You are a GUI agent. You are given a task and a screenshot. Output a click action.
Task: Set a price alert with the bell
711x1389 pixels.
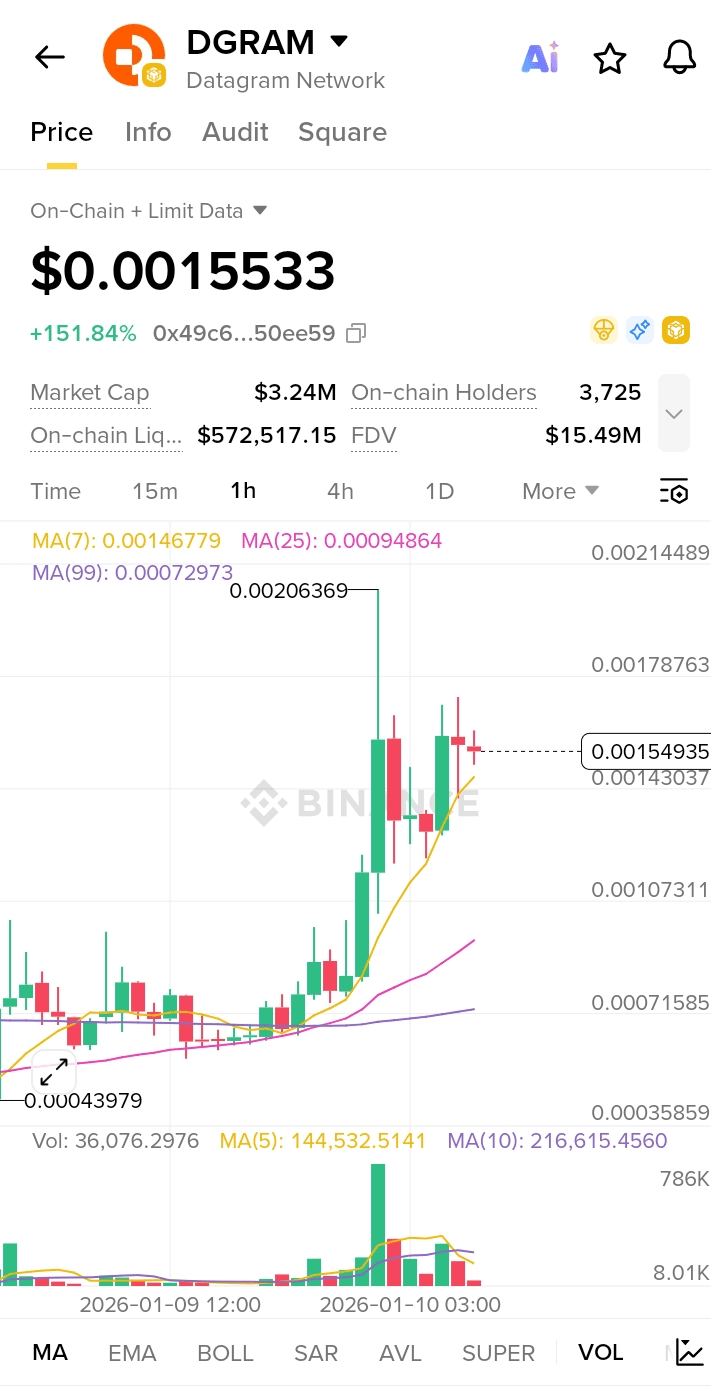[x=679, y=58]
